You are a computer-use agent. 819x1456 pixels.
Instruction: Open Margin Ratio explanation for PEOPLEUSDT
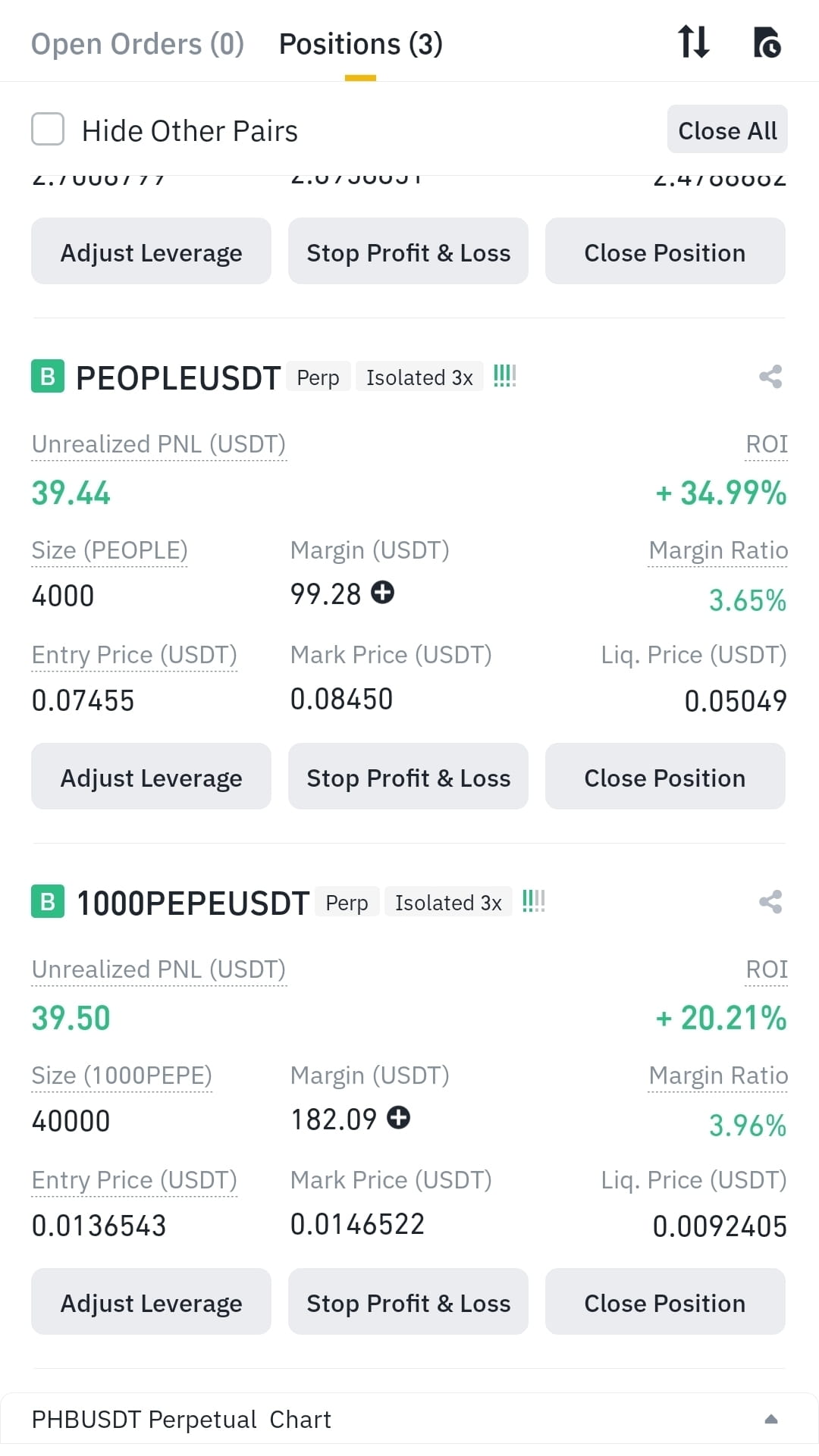pyautogui.click(x=717, y=550)
